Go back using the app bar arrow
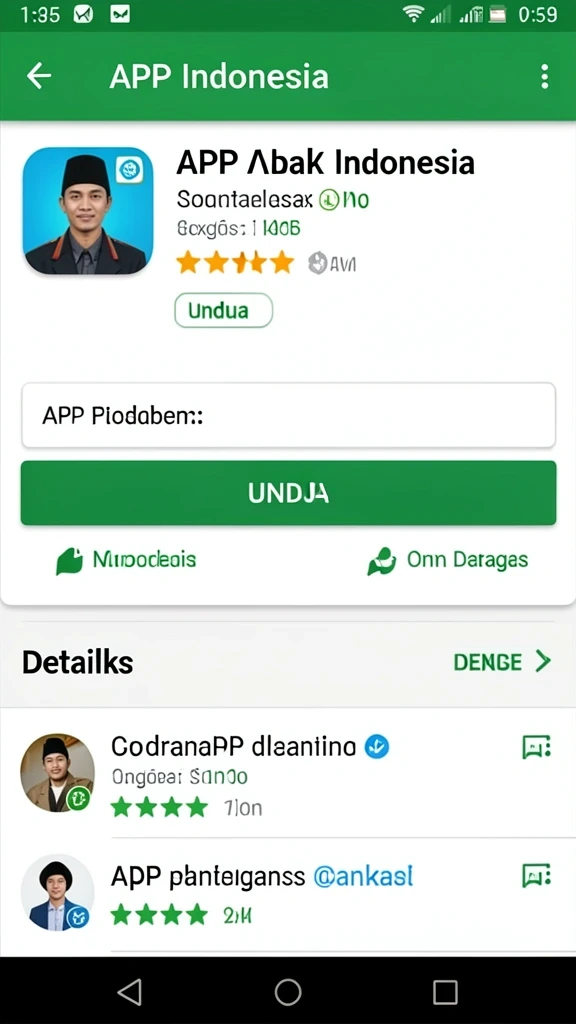Viewport: 576px width, 1024px height. (x=39, y=76)
